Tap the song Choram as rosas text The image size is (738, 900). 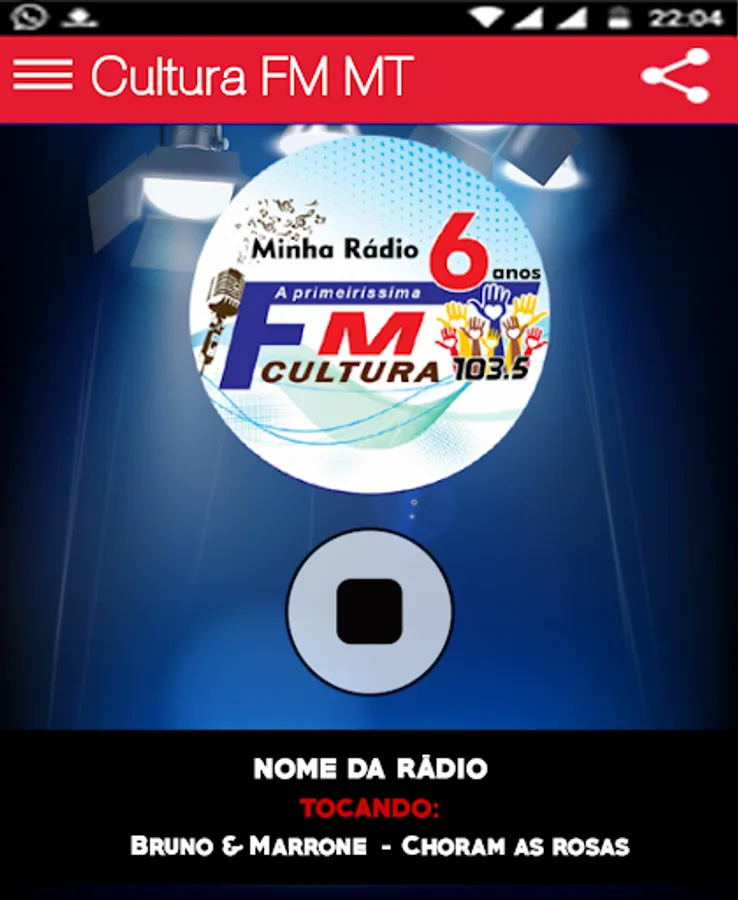tap(517, 845)
